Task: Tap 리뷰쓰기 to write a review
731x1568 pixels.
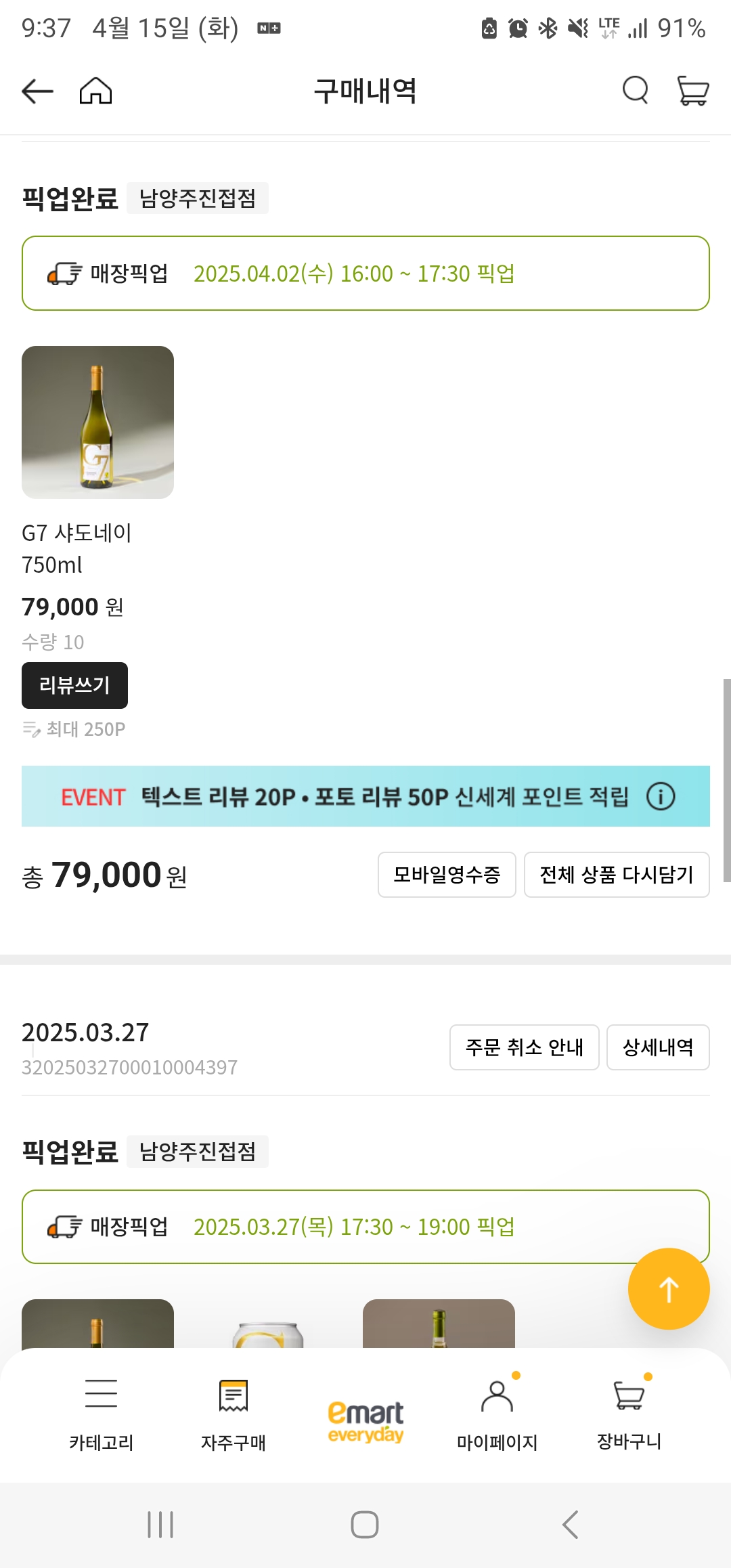Action: point(74,684)
